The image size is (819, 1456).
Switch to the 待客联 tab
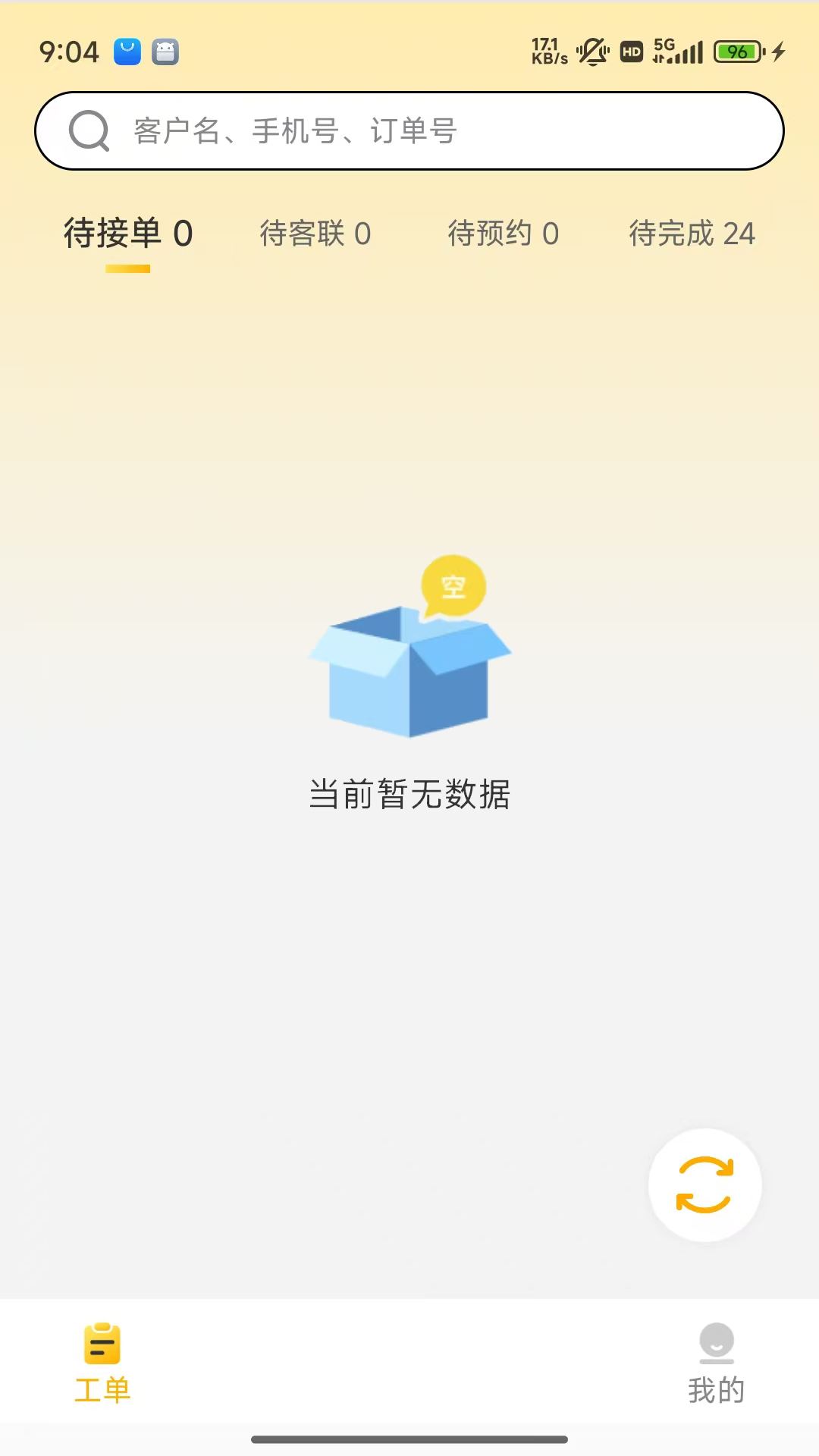pyautogui.click(x=315, y=234)
